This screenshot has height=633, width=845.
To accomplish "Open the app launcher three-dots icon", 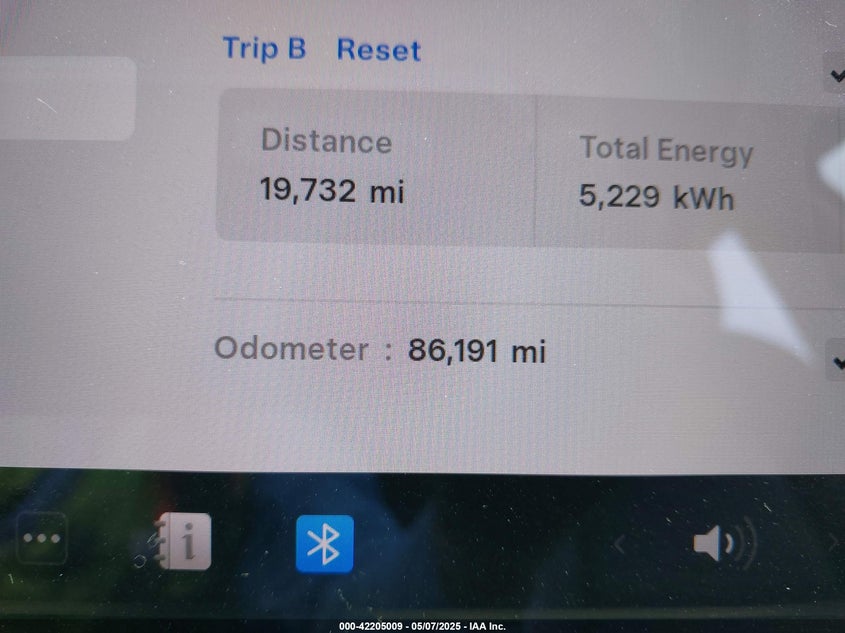I will pyautogui.click(x=42, y=540).
